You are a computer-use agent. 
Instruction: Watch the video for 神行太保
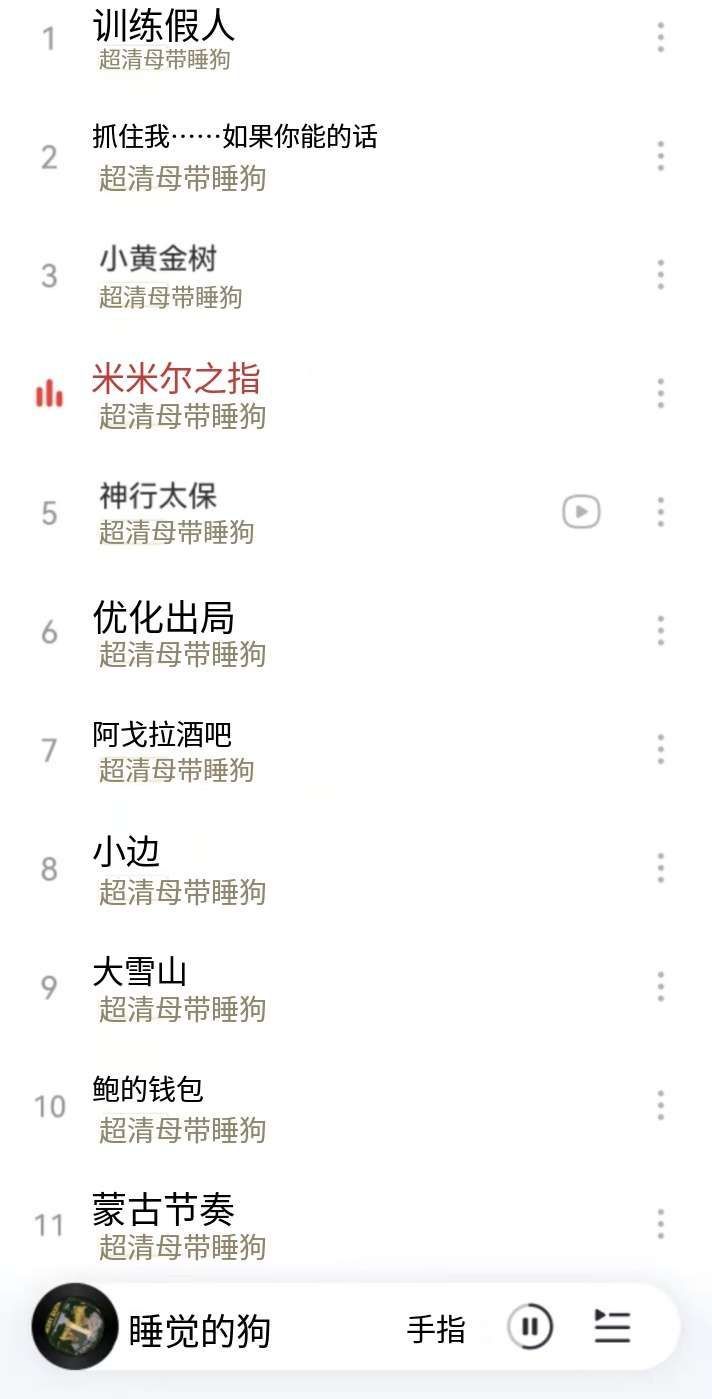(581, 512)
